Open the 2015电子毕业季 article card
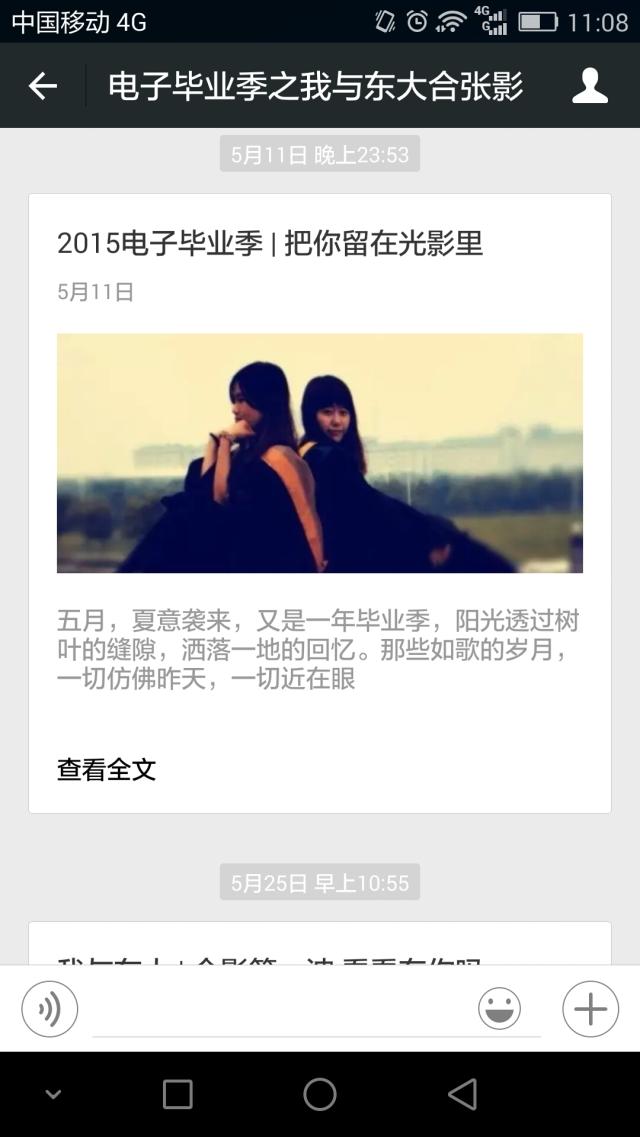Viewport: 640px width, 1137px height. click(319, 452)
